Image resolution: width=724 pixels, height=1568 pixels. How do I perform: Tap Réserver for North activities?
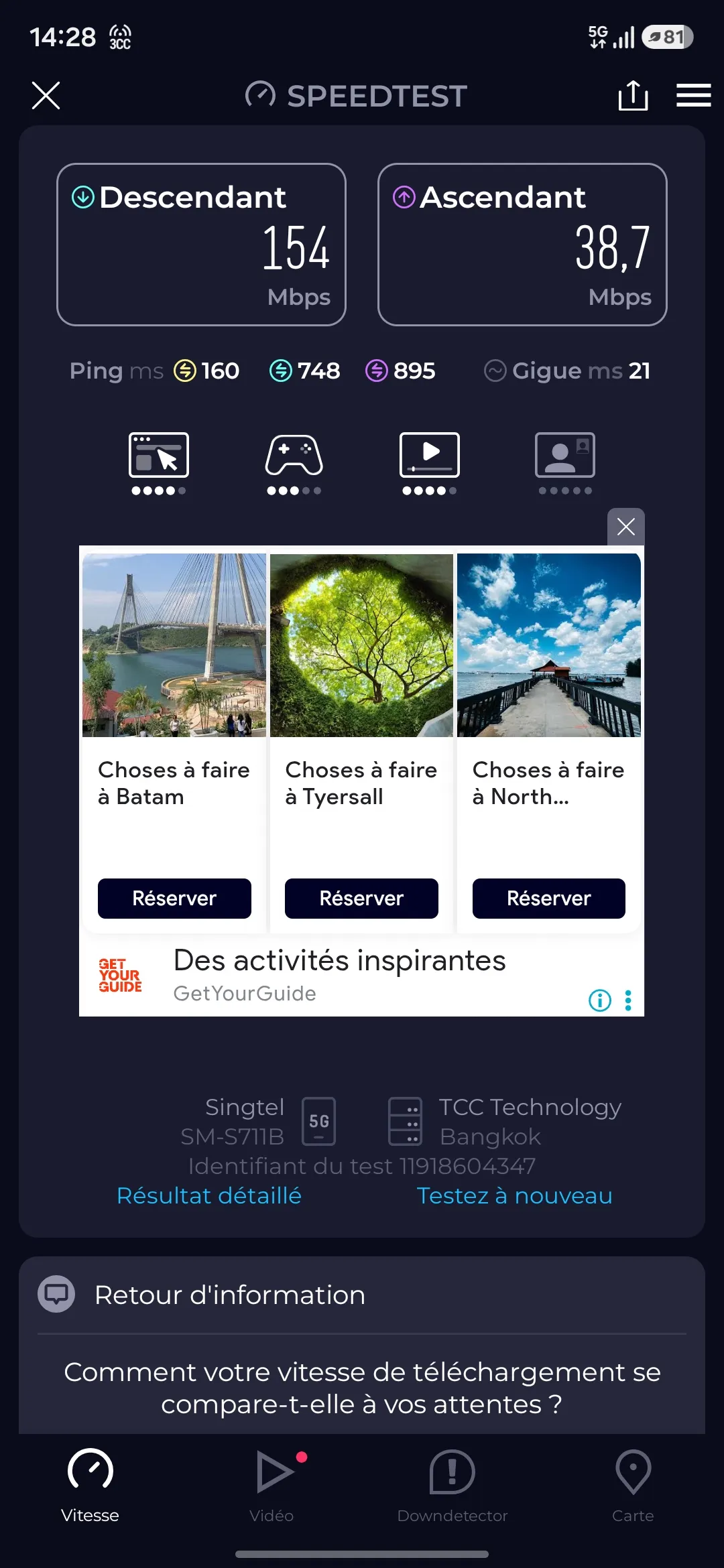coord(549,899)
